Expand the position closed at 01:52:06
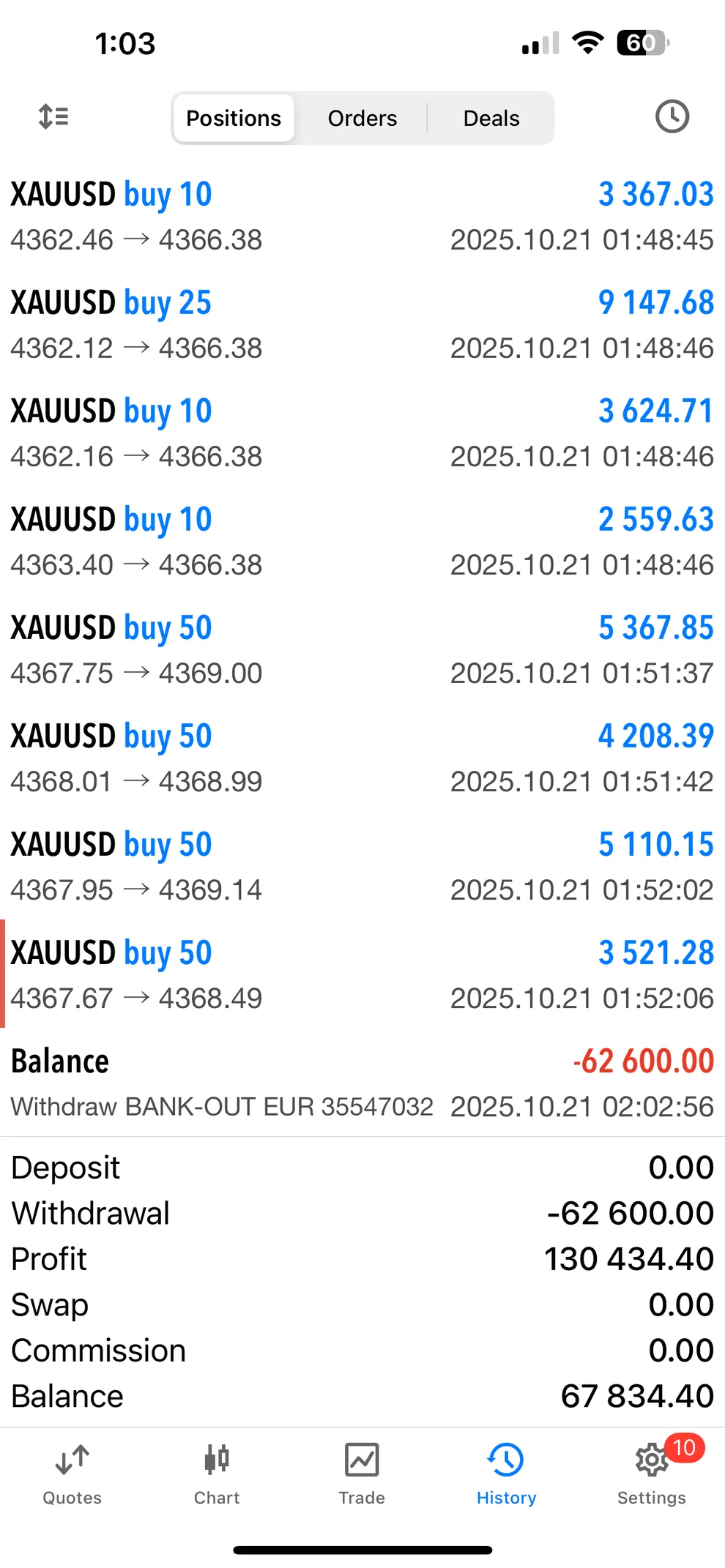The height and width of the screenshot is (1568, 725). pos(362,974)
